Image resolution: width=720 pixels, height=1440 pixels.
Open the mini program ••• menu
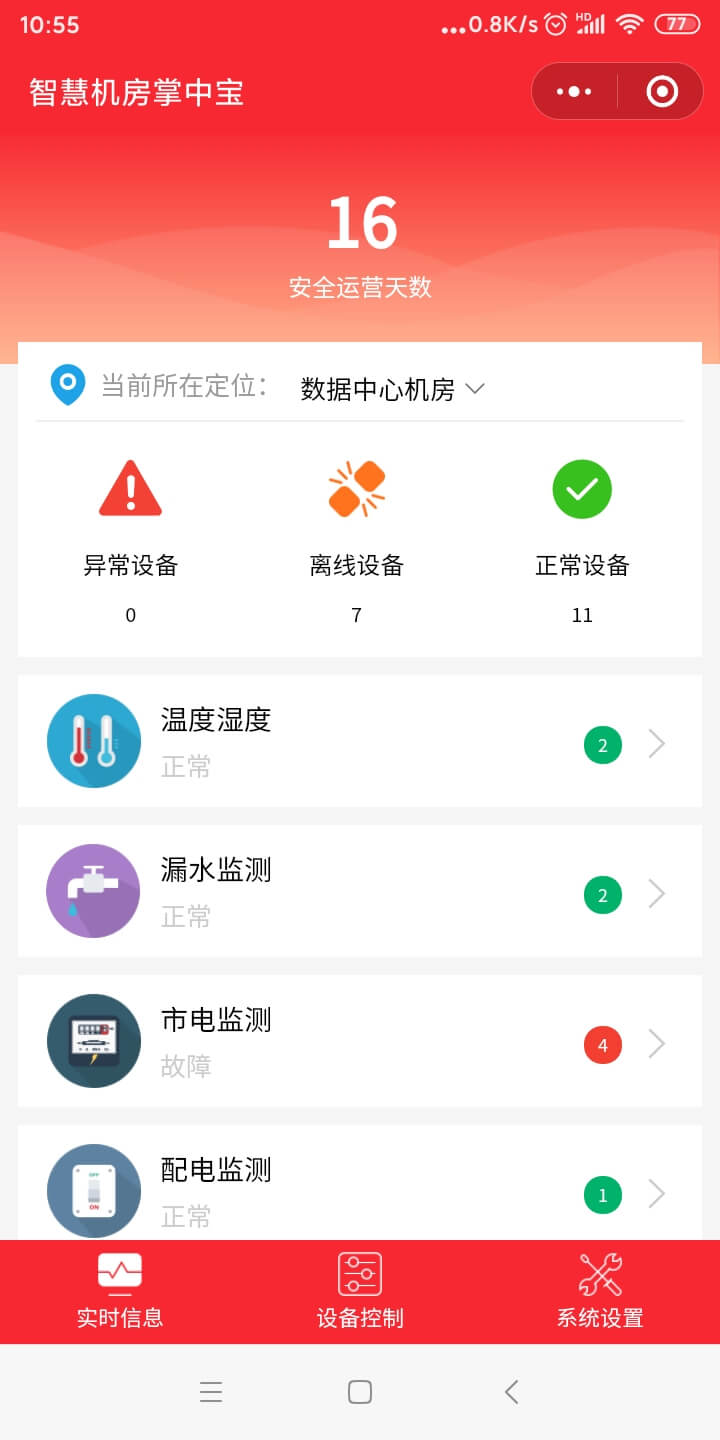coord(573,90)
